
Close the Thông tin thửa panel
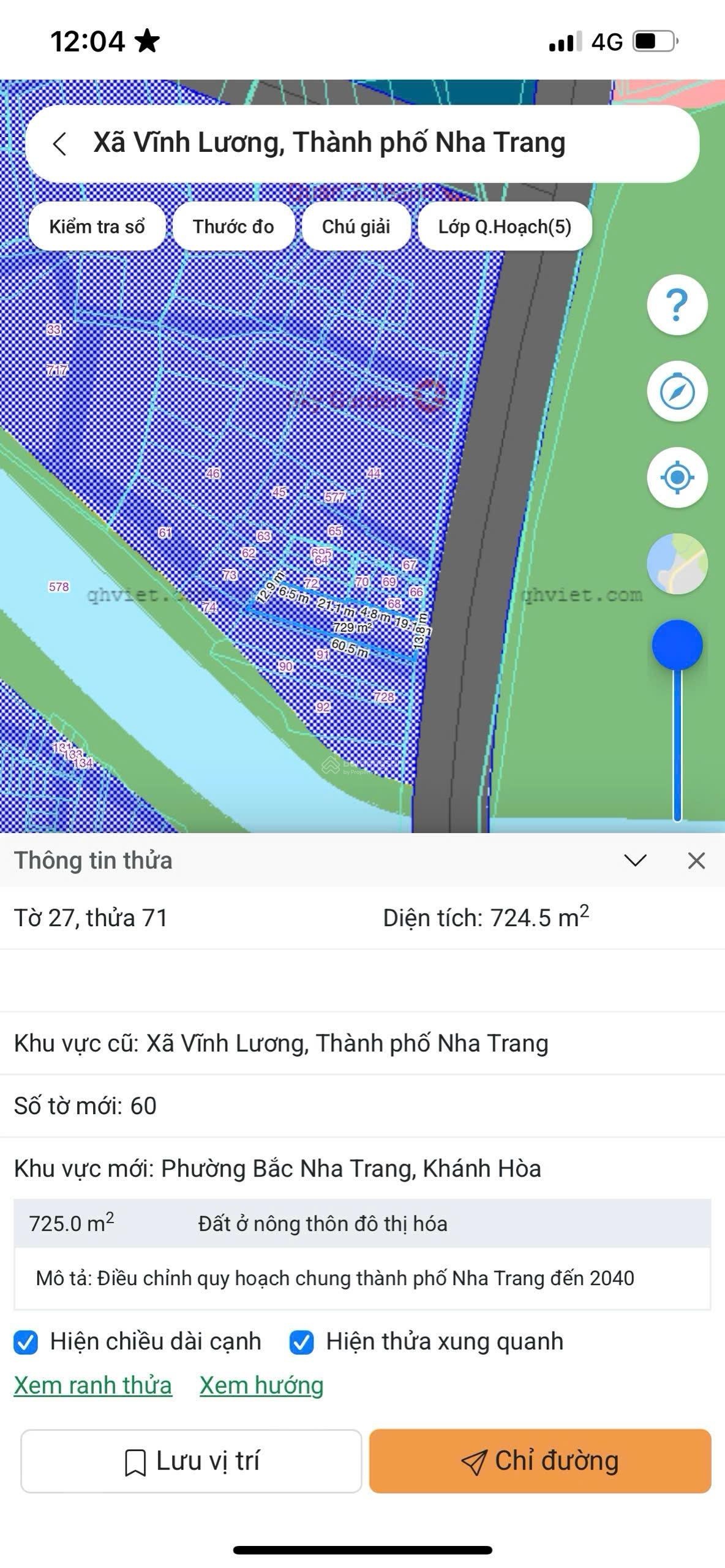tap(696, 861)
